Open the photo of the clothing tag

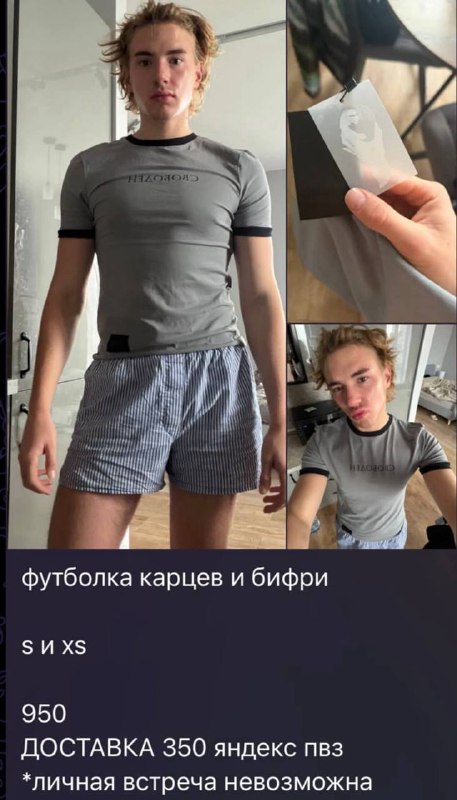tap(372, 161)
